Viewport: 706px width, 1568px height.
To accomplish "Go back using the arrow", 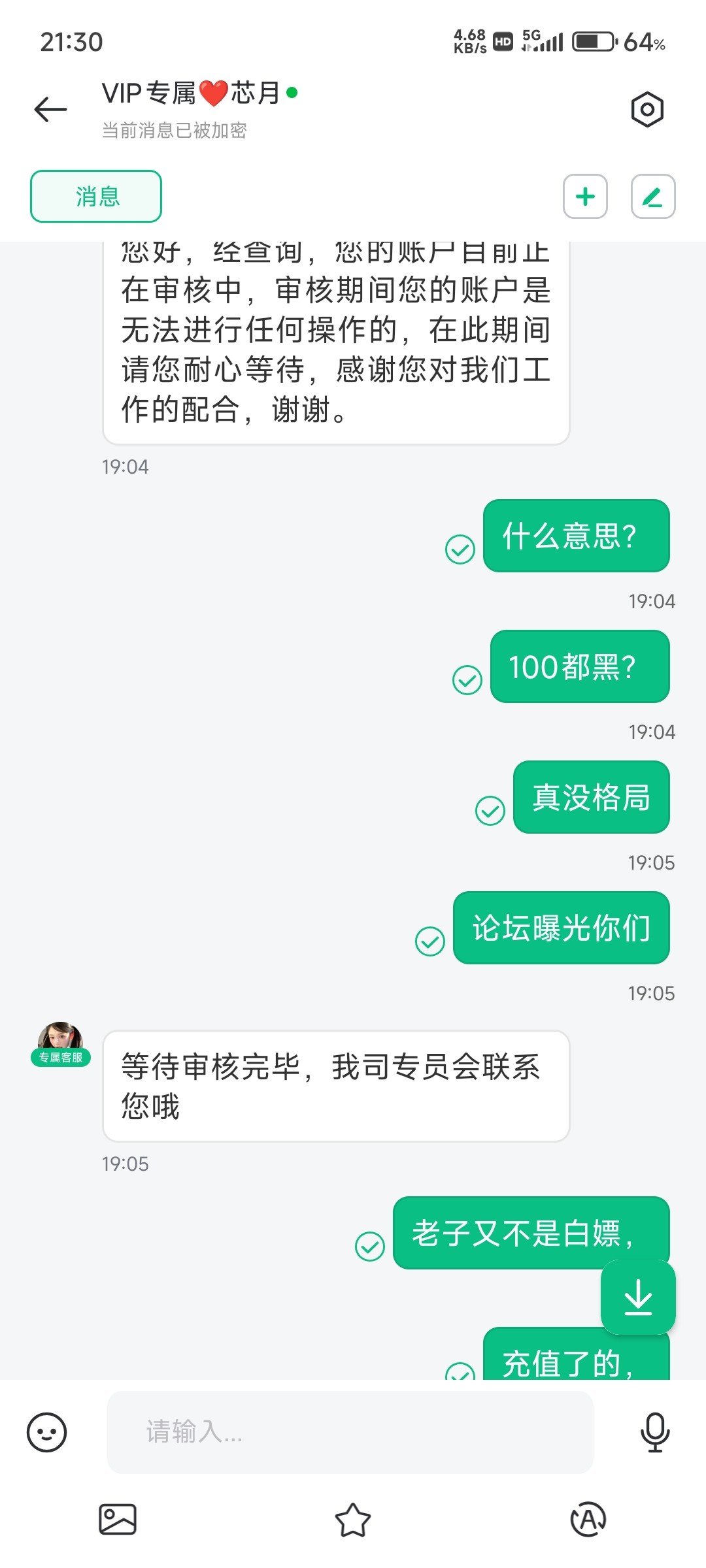I will point(50,109).
